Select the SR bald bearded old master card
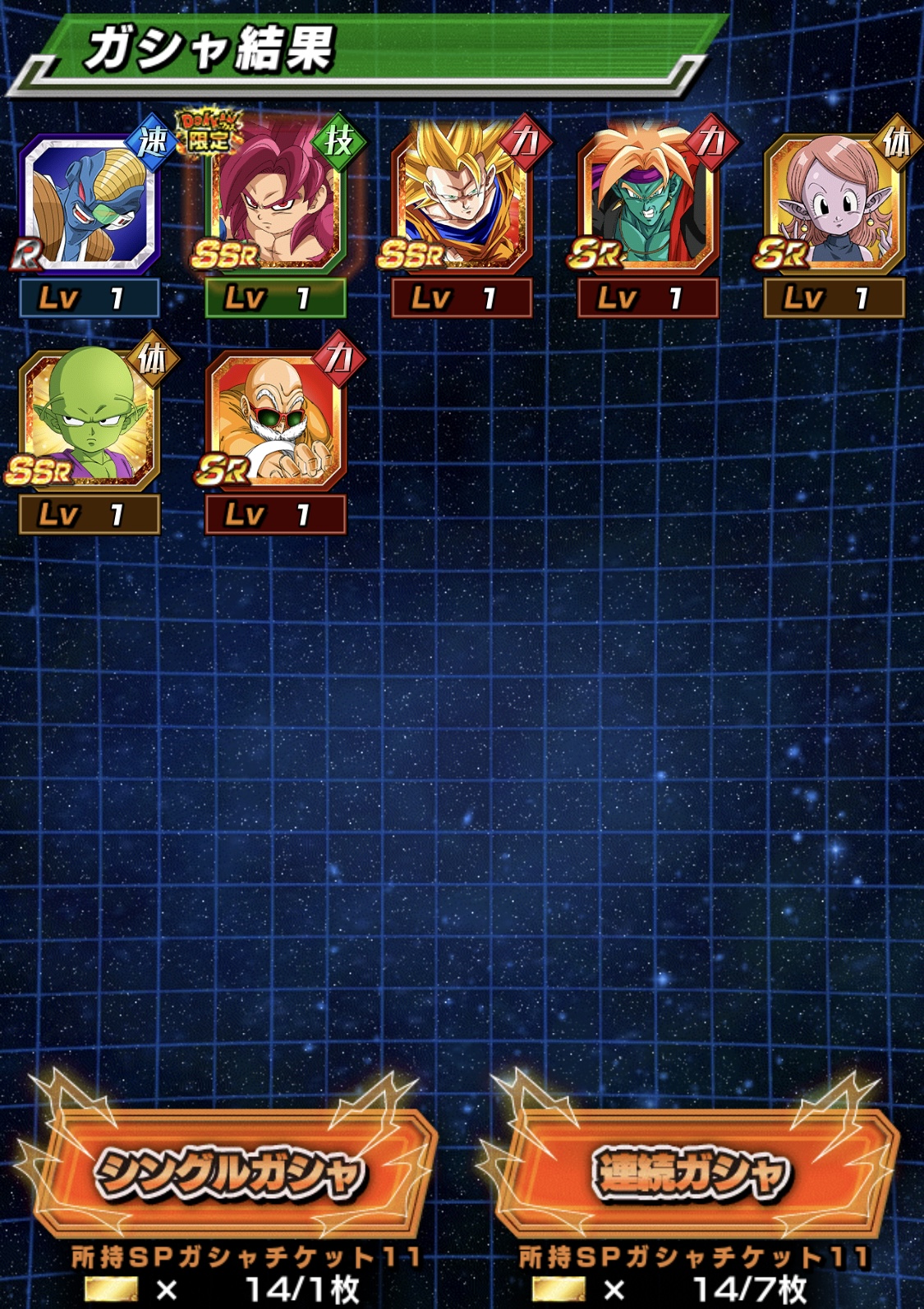Image resolution: width=924 pixels, height=1309 pixels. pyautogui.click(x=275, y=420)
